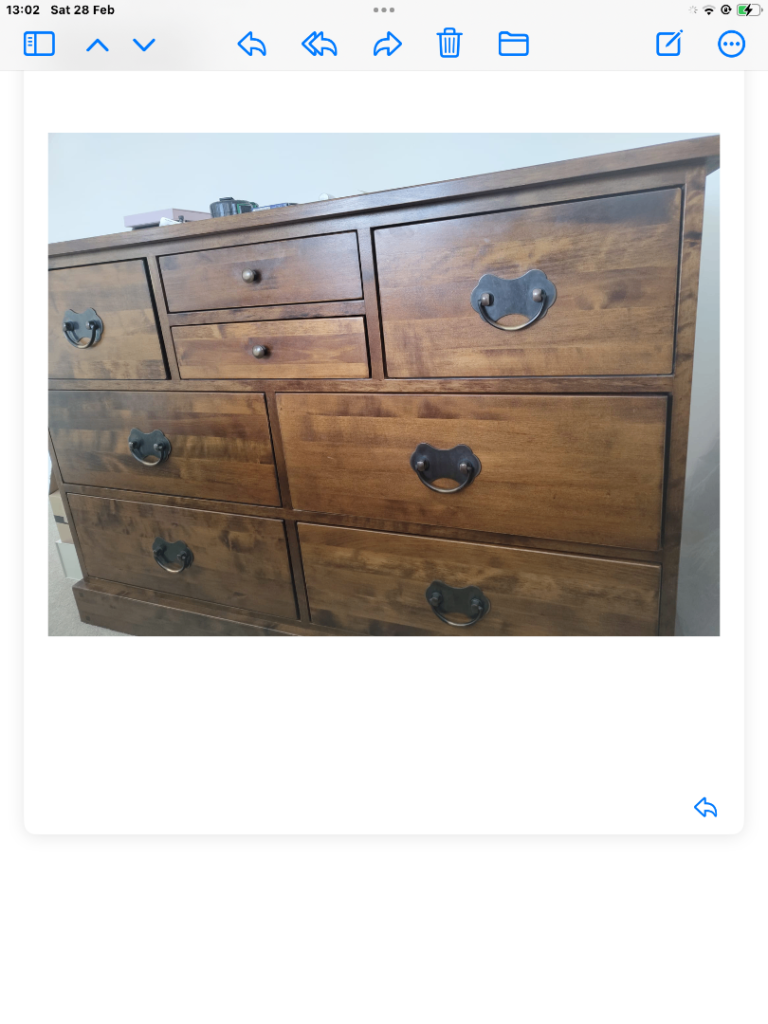Go to the next message

click(144, 44)
